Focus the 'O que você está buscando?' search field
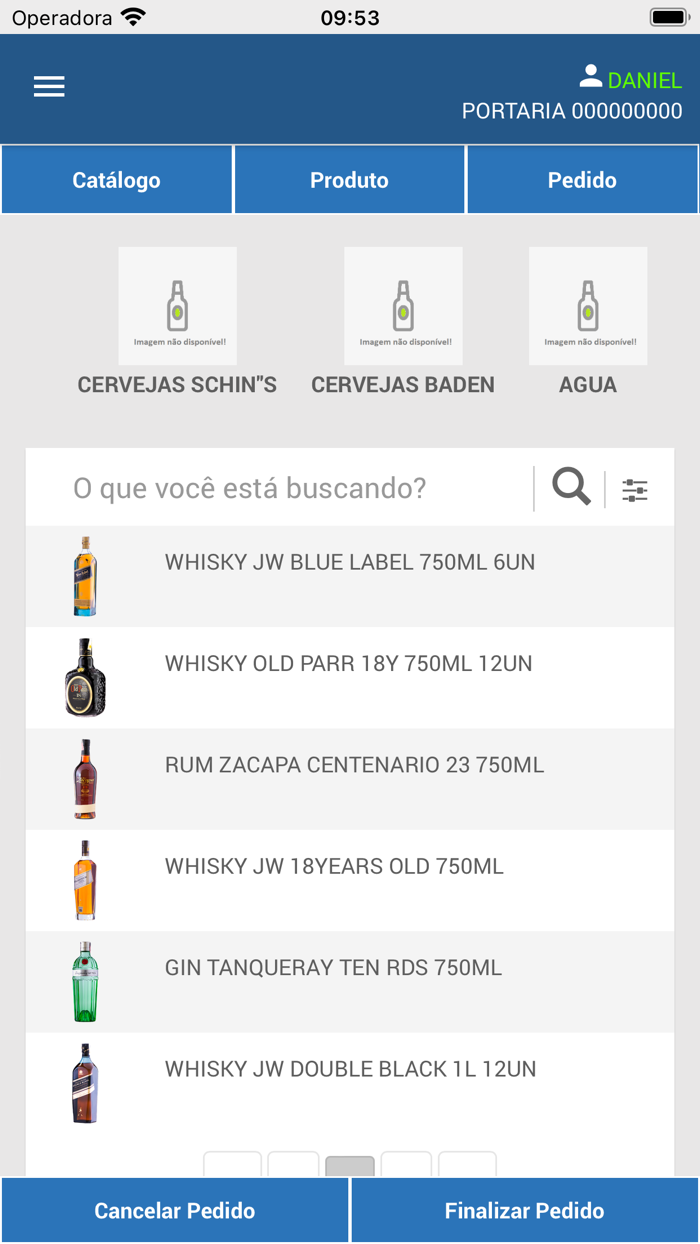The width and height of the screenshot is (700, 1244). [290, 488]
